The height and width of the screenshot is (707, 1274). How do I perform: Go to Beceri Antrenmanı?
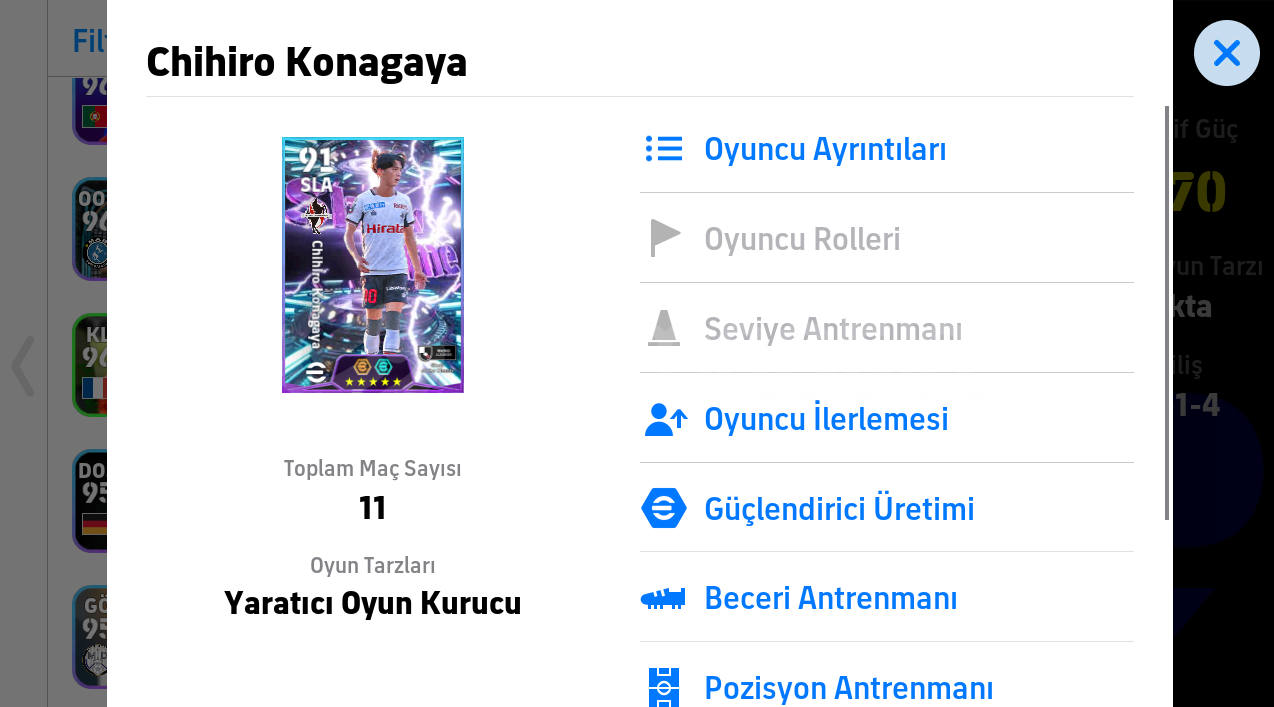pyautogui.click(x=830, y=598)
